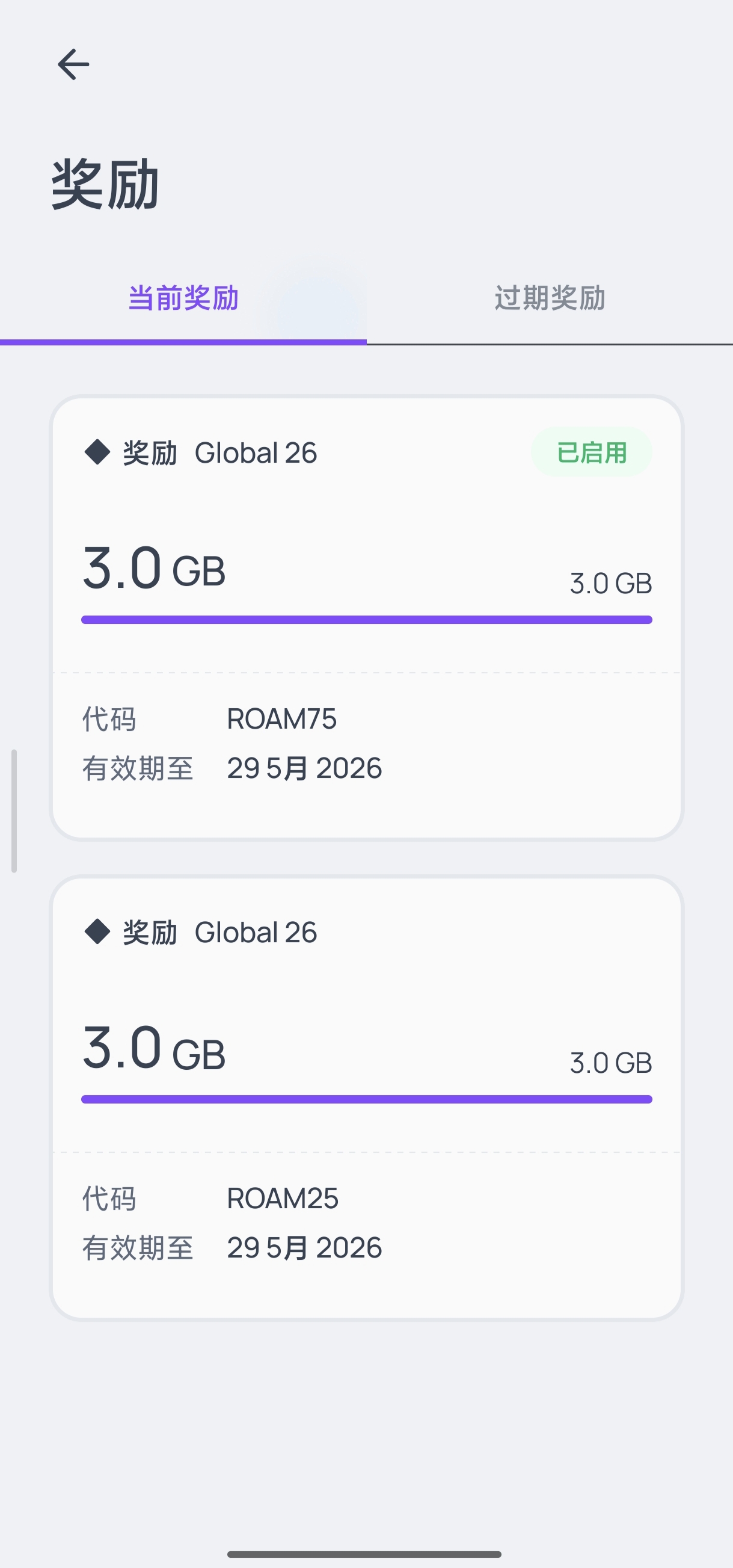The height and width of the screenshot is (1568, 733).
Task: Click the code ROAM75 text
Action: point(282,719)
